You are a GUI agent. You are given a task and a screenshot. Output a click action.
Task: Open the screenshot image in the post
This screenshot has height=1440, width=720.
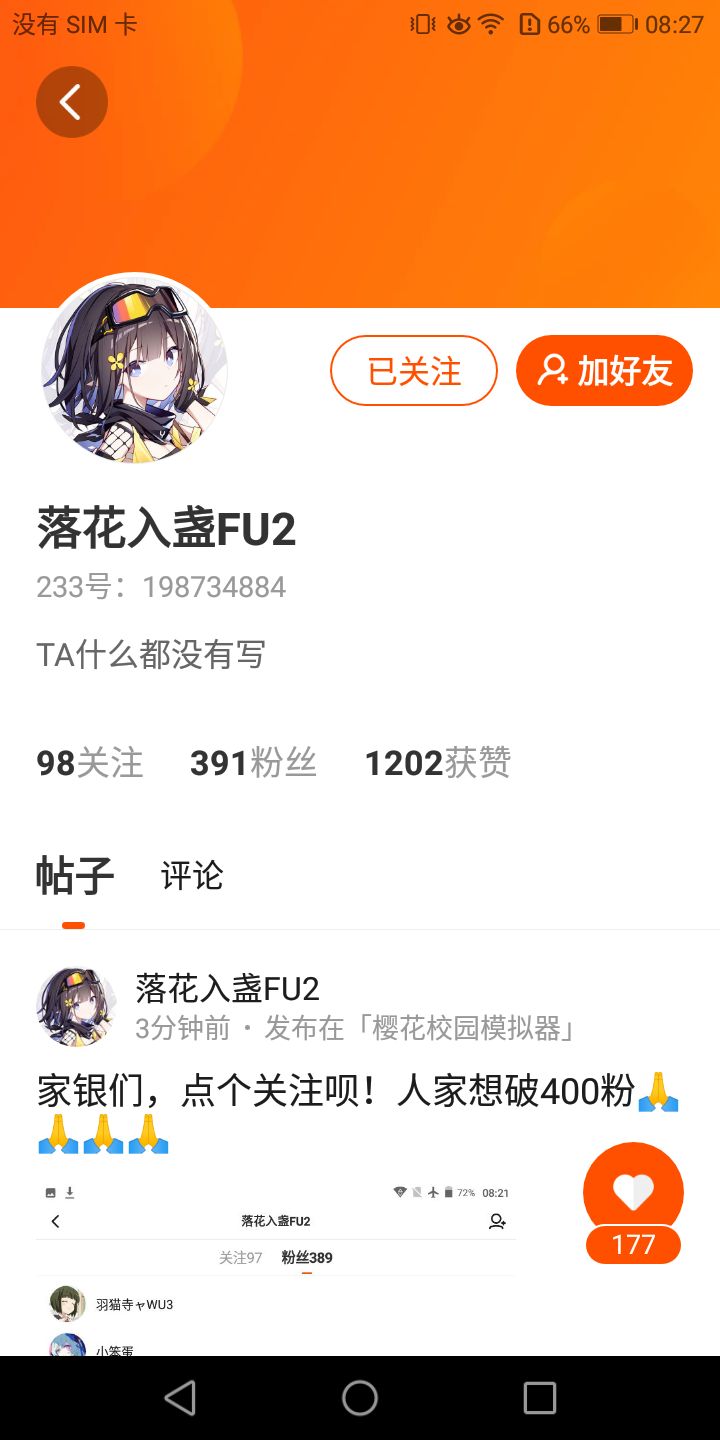[x=276, y=1268]
